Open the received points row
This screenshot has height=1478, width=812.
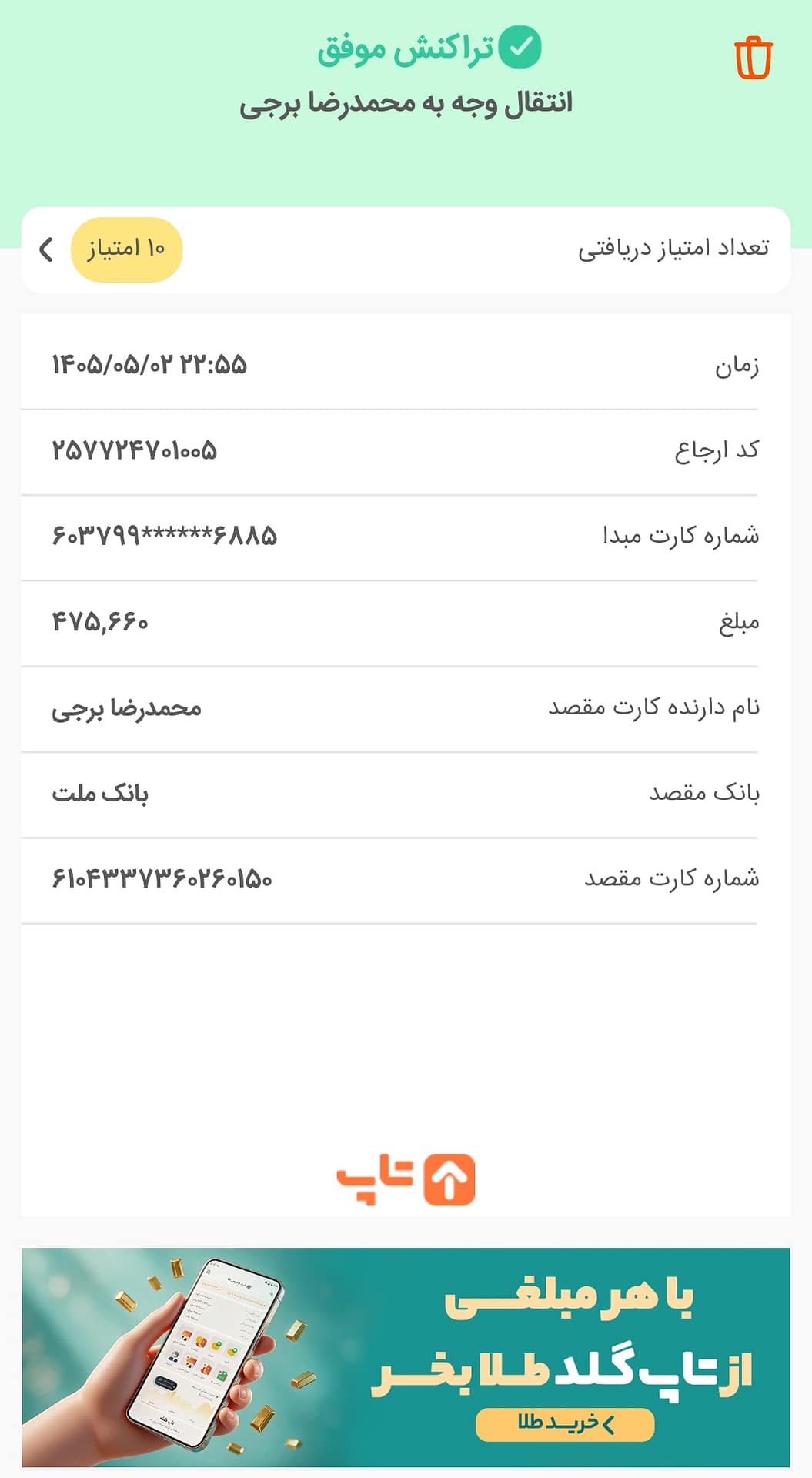(x=406, y=249)
